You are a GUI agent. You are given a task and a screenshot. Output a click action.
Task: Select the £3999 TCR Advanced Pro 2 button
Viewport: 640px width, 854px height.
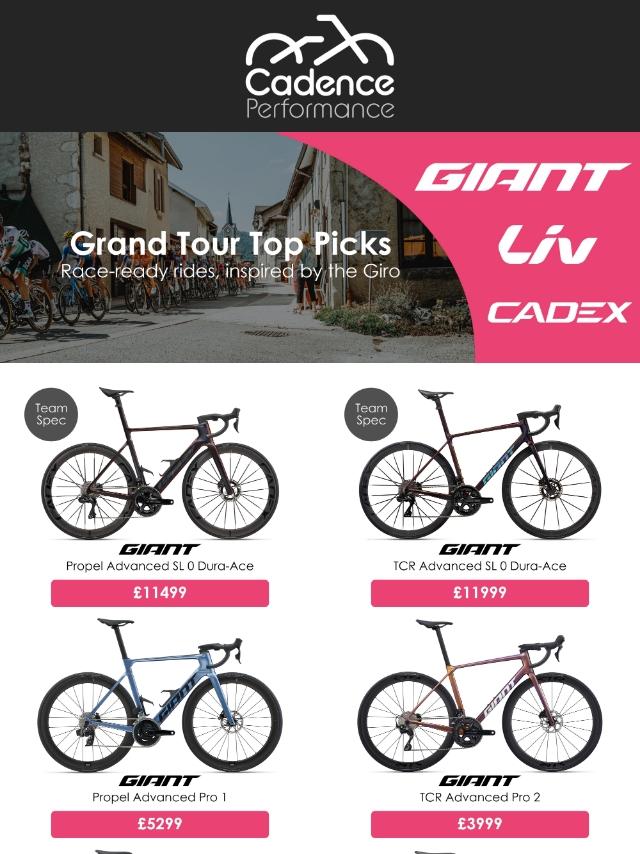tap(480, 824)
